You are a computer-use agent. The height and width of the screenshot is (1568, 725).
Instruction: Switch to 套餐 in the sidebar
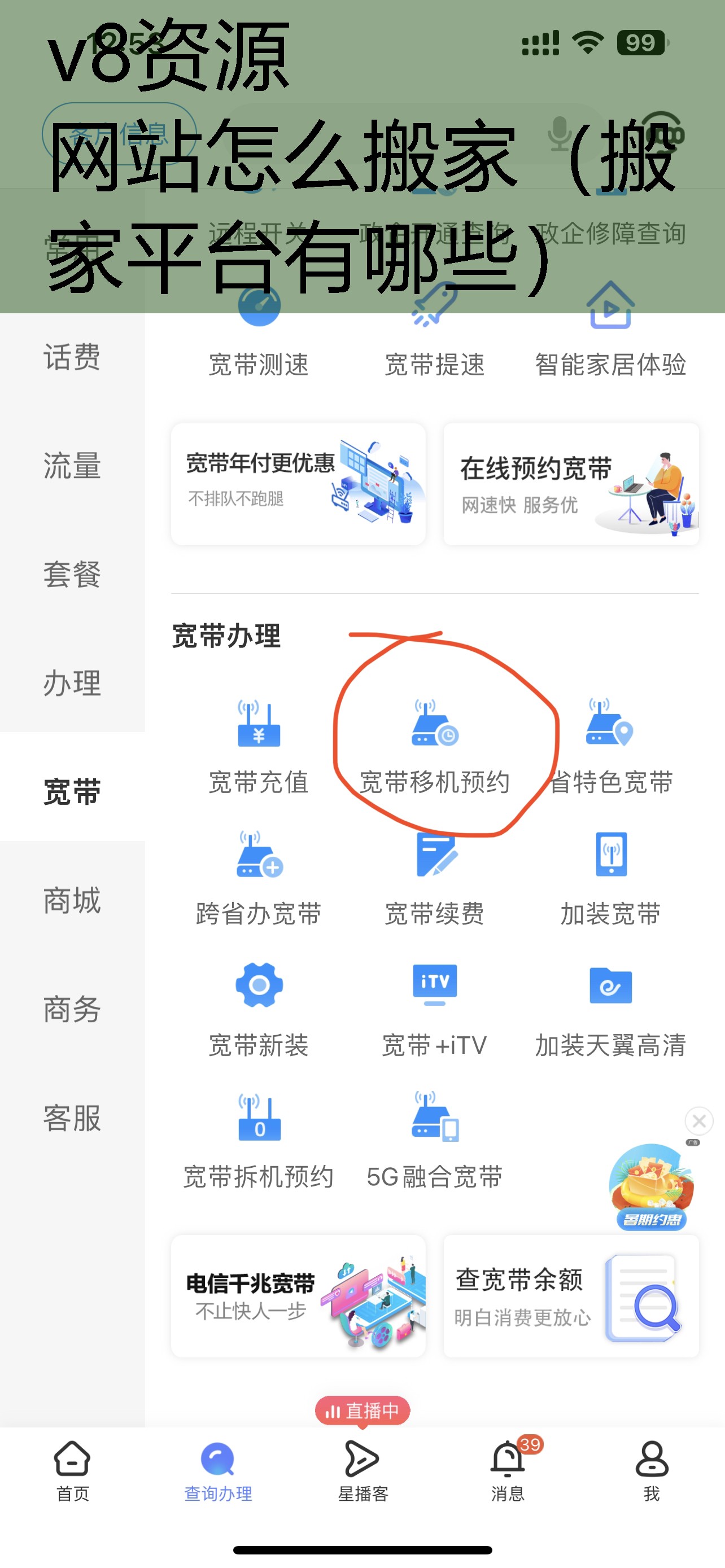[72, 575]
